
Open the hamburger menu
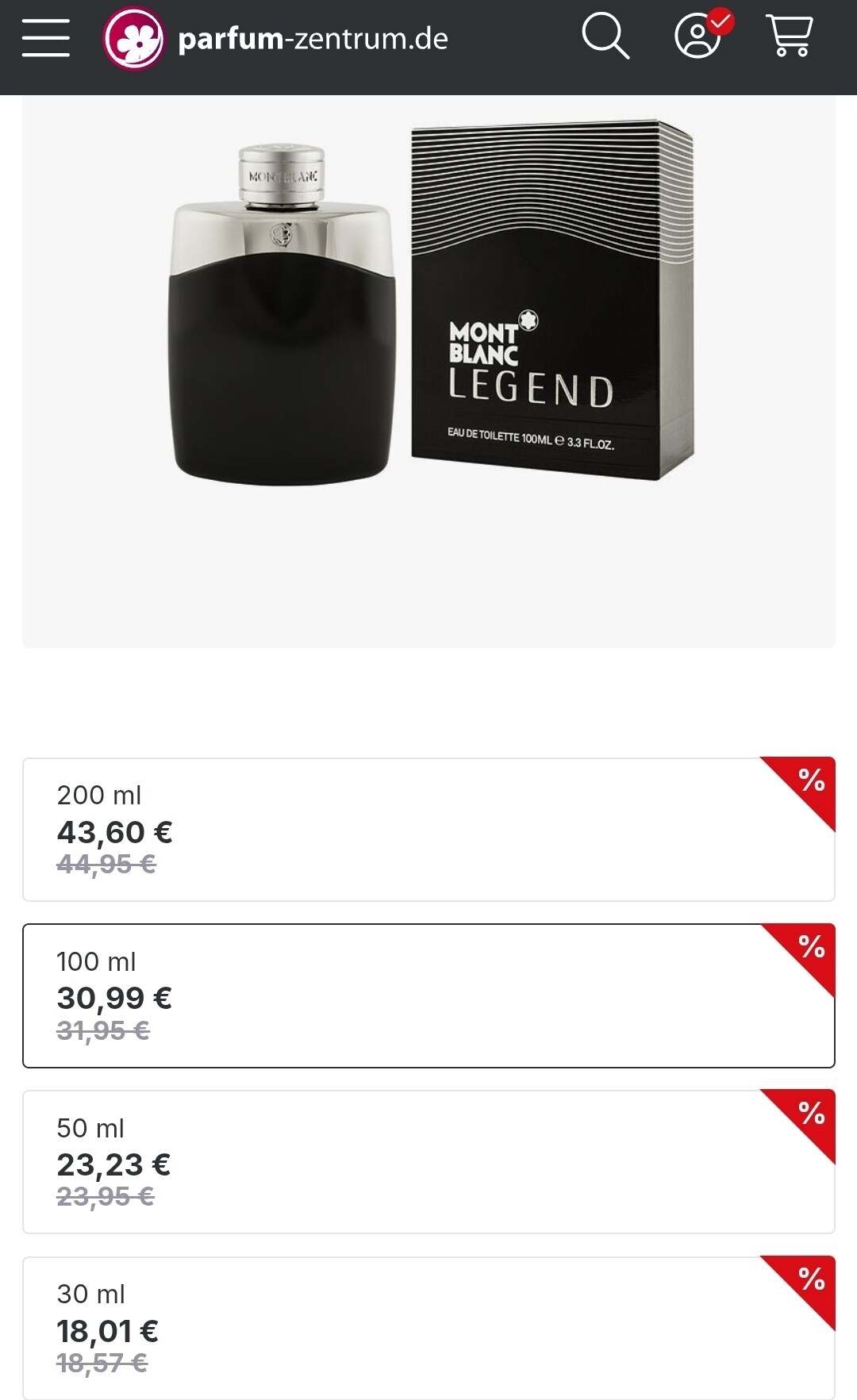click(x=45, y=37)
